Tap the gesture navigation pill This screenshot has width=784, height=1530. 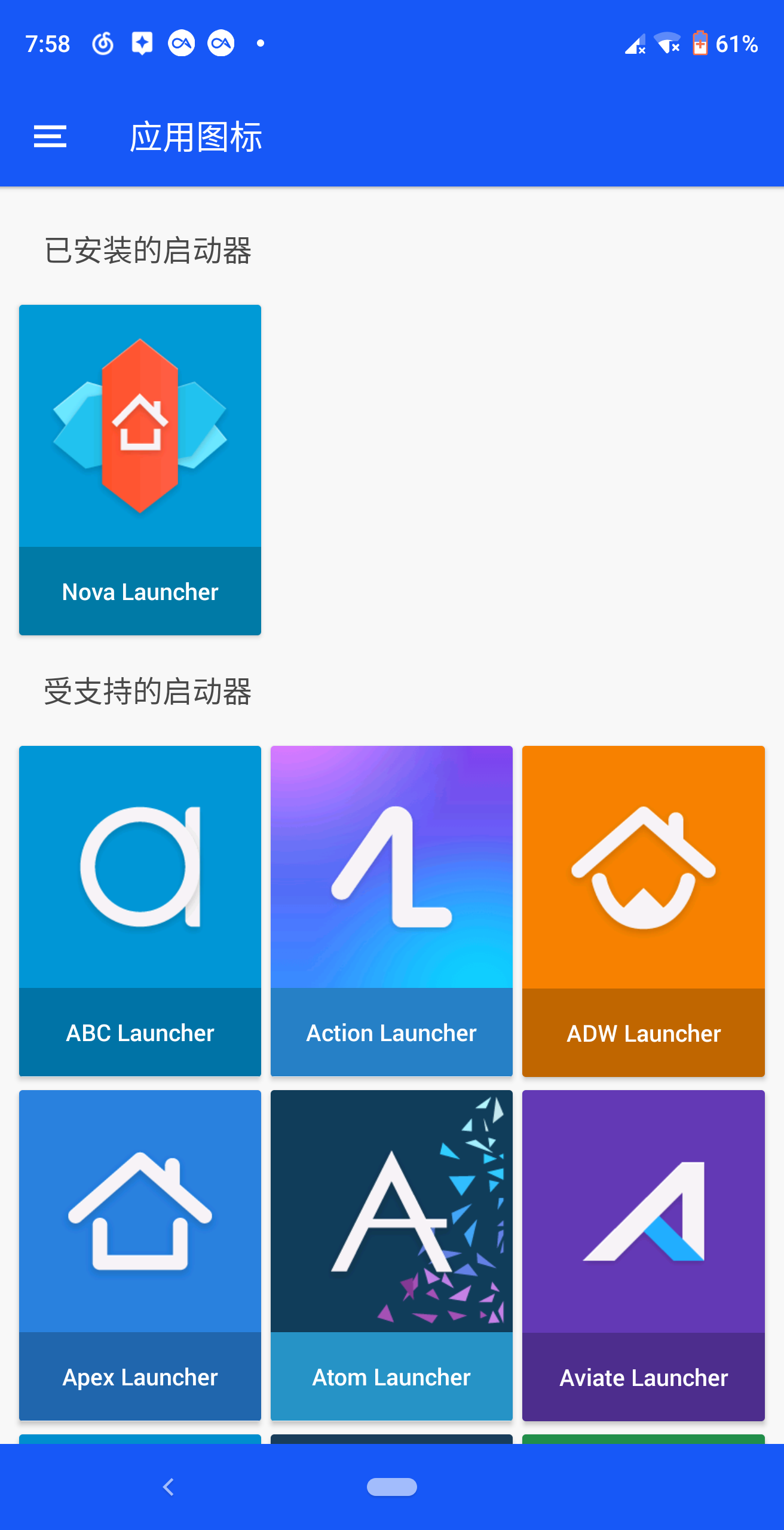(392, 1488)
